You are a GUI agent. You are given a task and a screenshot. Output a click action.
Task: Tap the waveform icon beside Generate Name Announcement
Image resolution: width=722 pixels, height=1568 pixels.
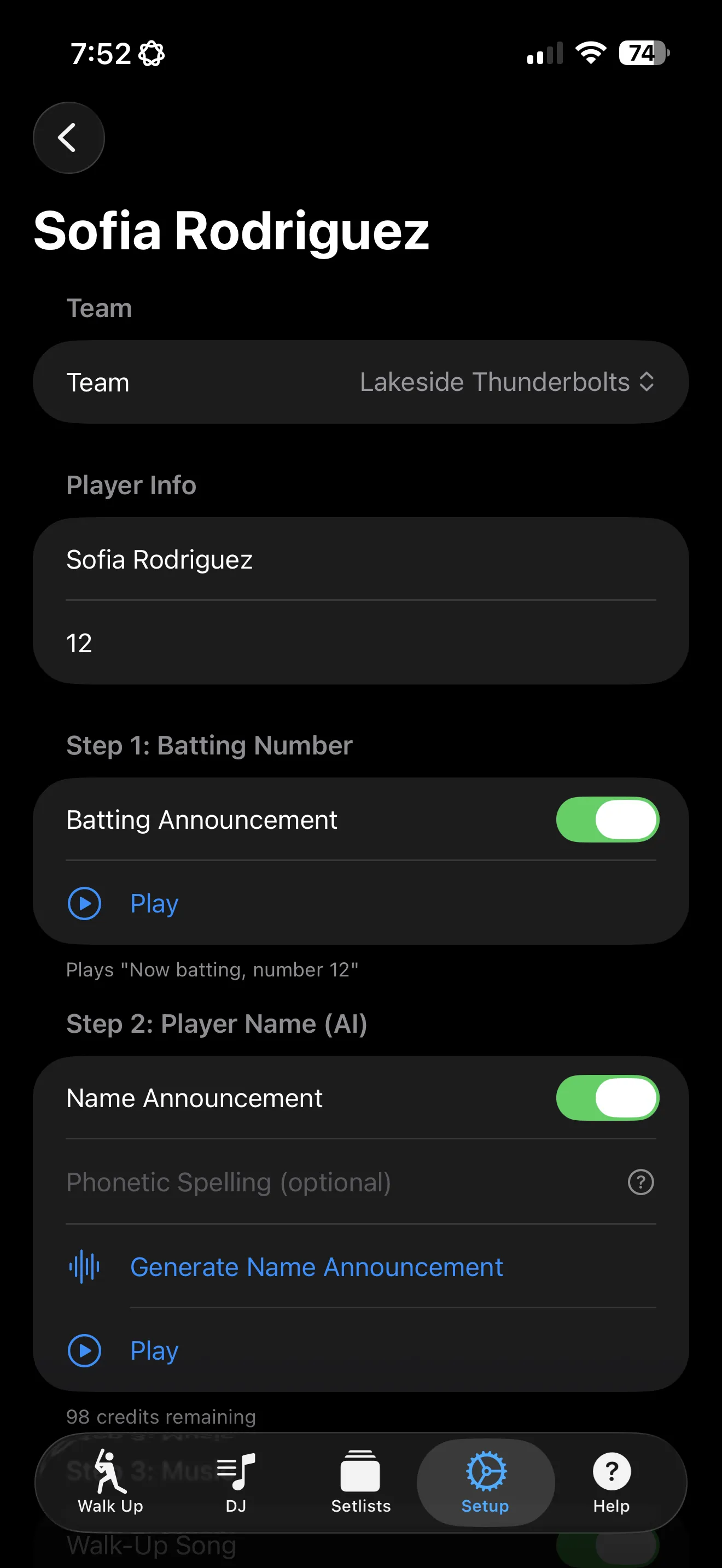pyautogui.click(x=85, y=1267)
